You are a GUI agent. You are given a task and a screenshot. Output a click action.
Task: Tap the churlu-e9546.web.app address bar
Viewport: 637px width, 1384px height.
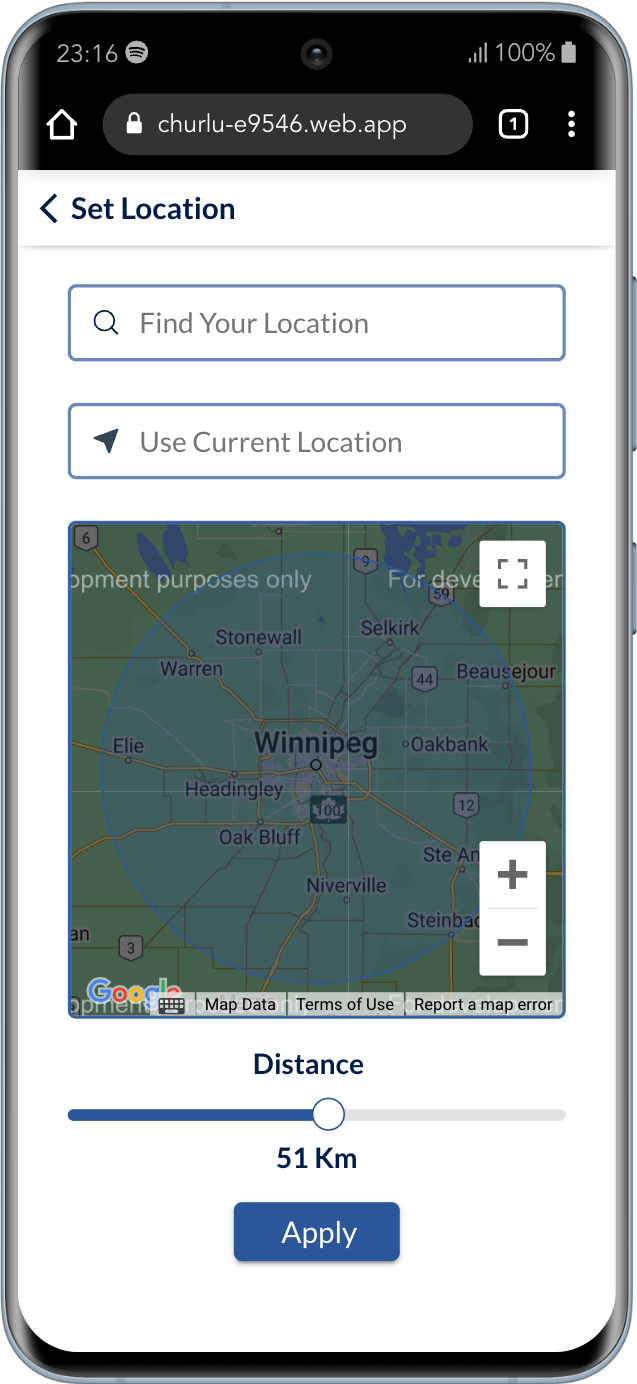[x=287, y=125]
